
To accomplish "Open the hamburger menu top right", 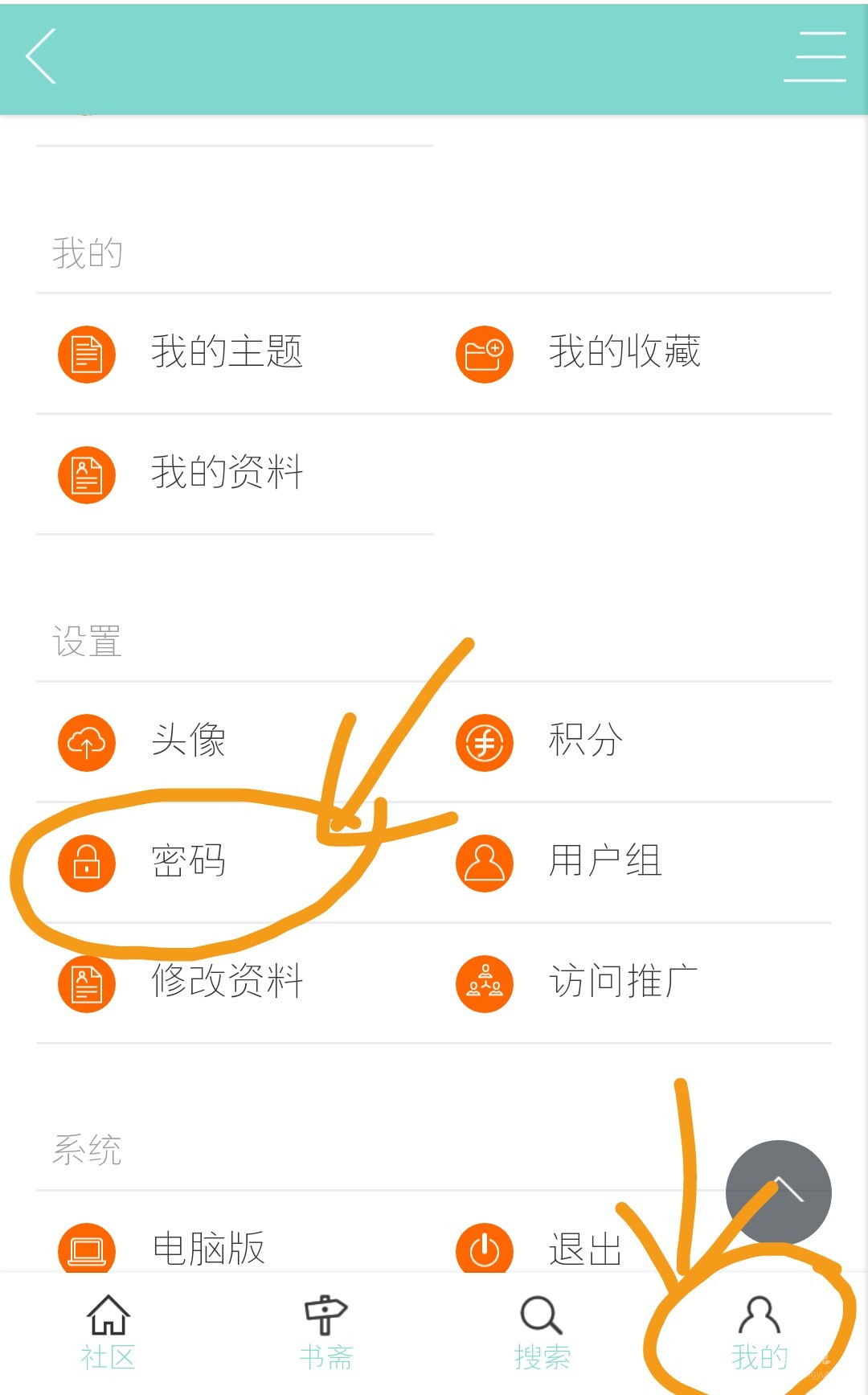I will [814, 56].
